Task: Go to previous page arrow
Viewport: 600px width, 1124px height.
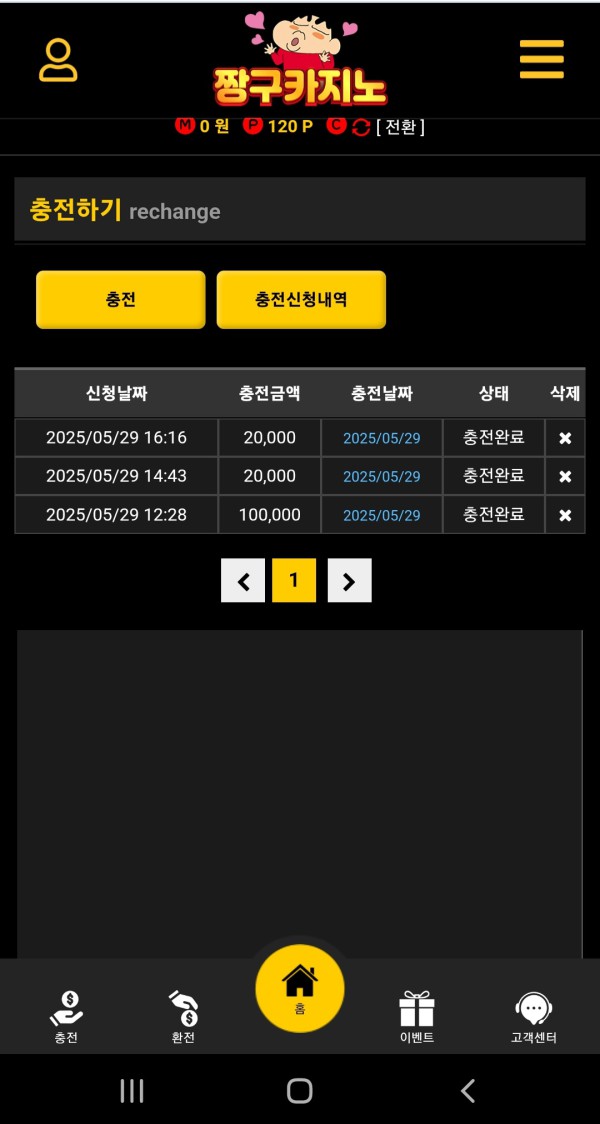Action: click(243, 581)
